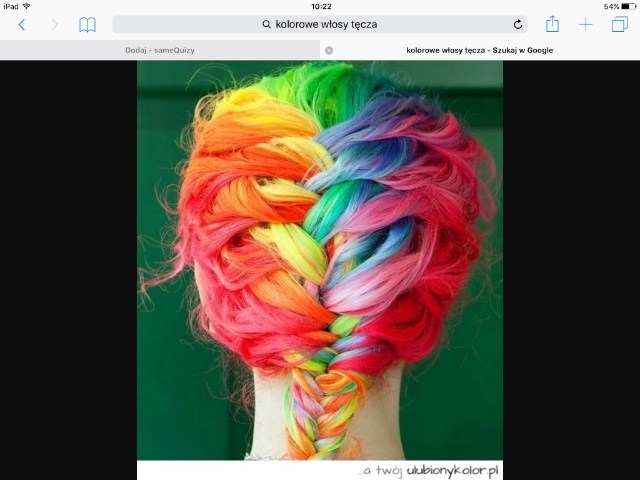Switch to the Dodaj - sameQuizy tab

click(160, 50)
